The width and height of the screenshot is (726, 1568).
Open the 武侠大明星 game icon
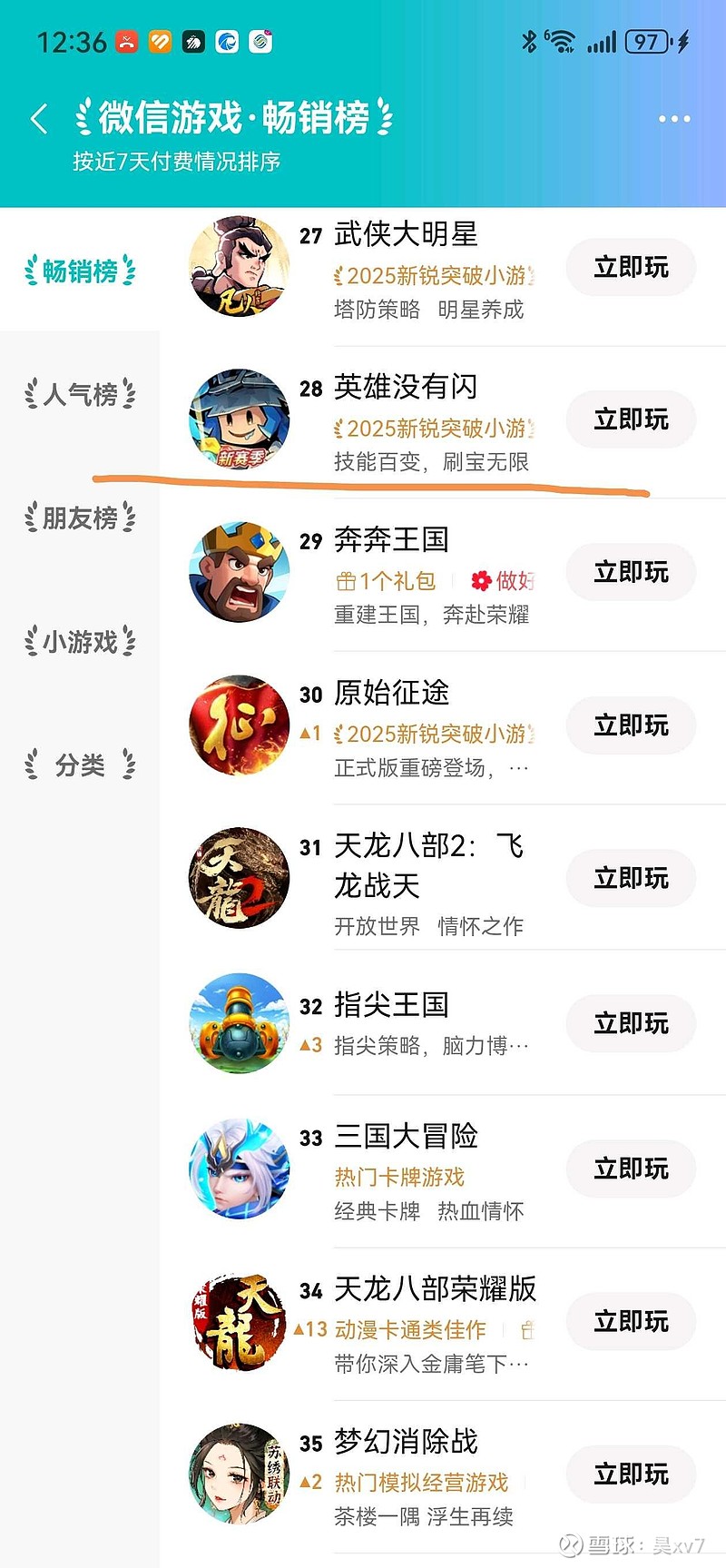[x=238, y=265]
